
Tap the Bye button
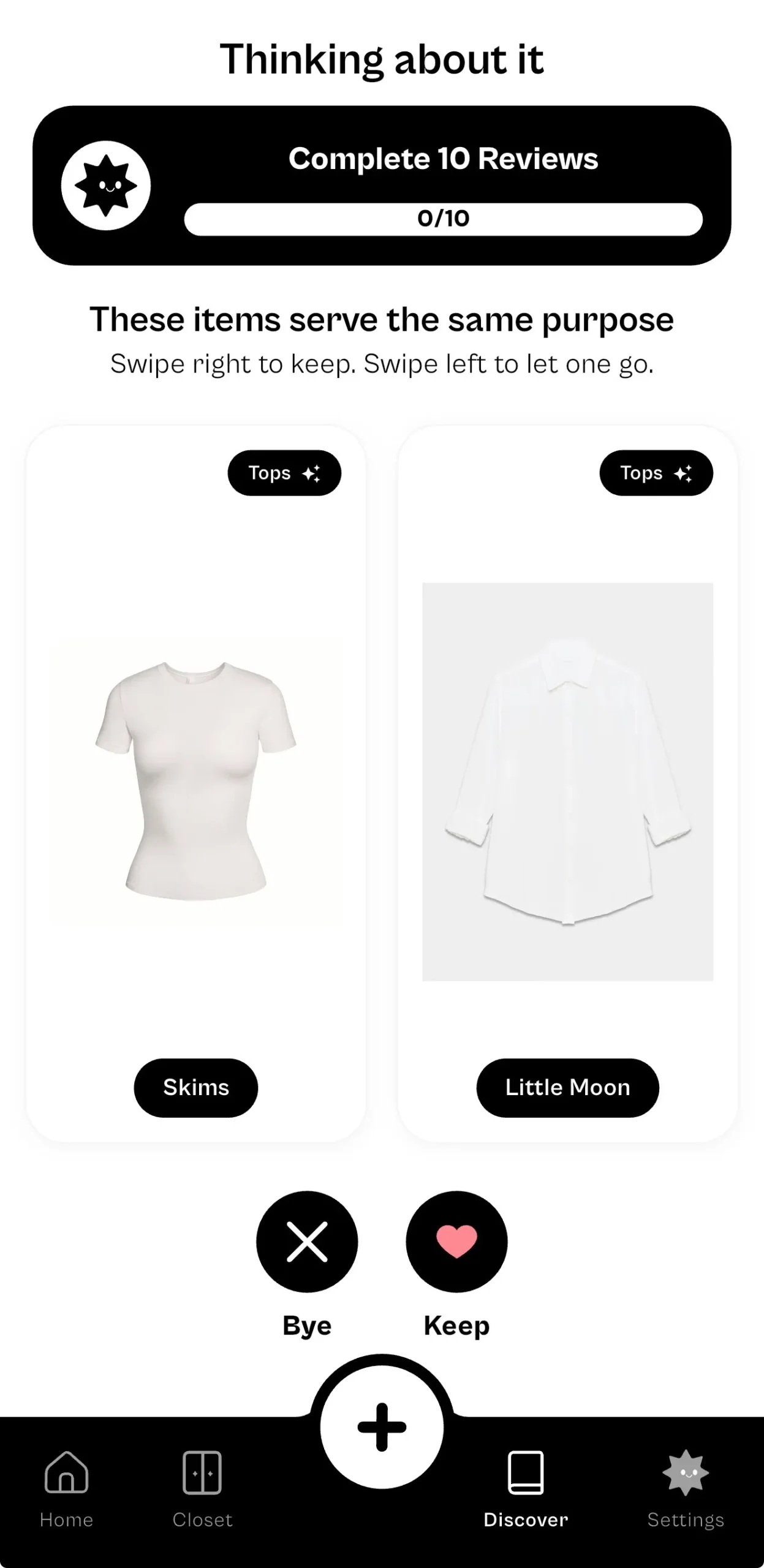(x=307, y=1241)
